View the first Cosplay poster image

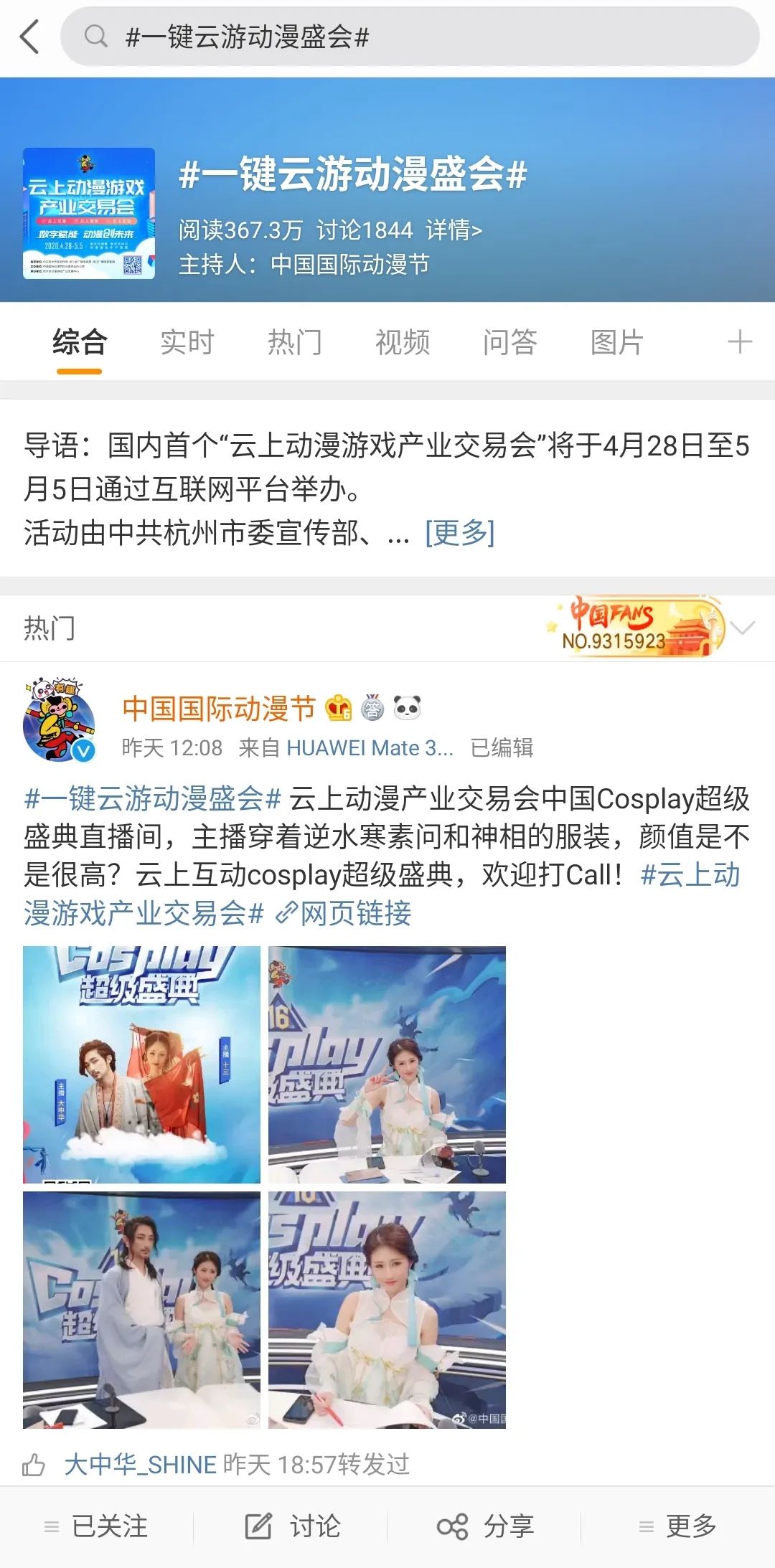tap(141, 1064)
